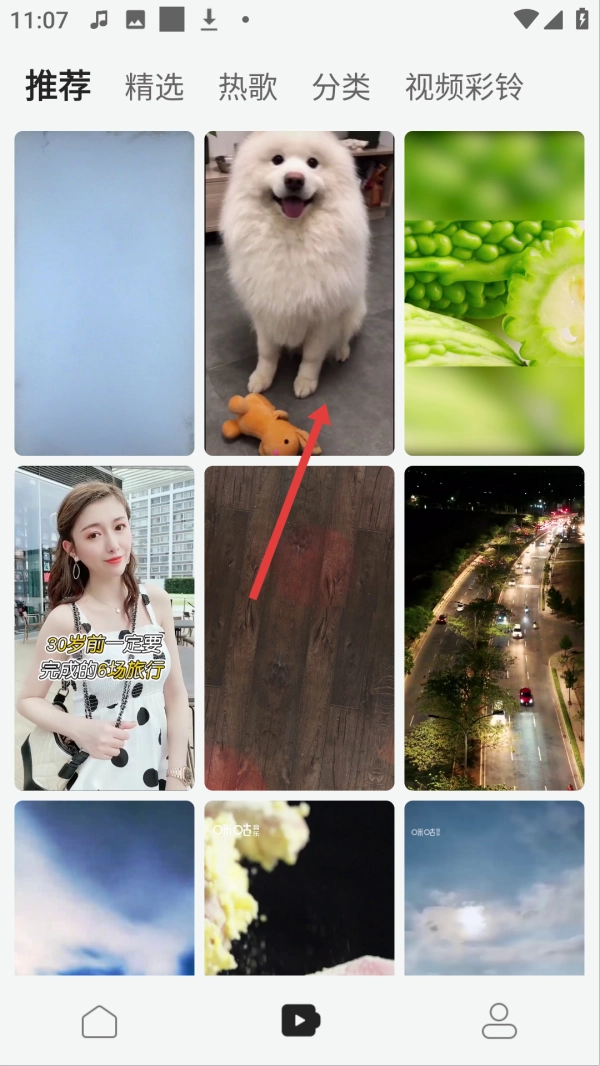
Task: Play the green bitter melon video
Action: (x=494, y=293)
